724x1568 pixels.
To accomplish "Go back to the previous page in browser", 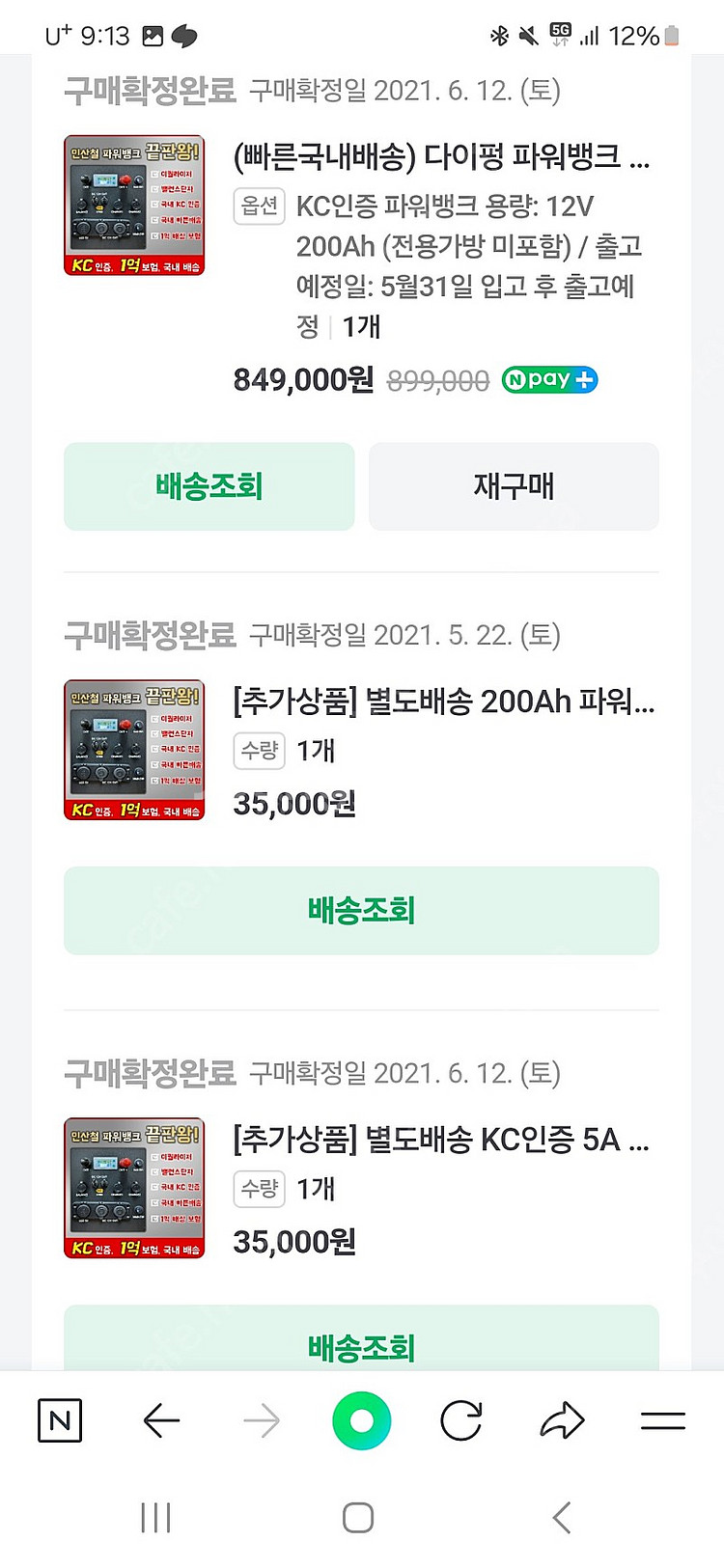I will (161, 1420).
